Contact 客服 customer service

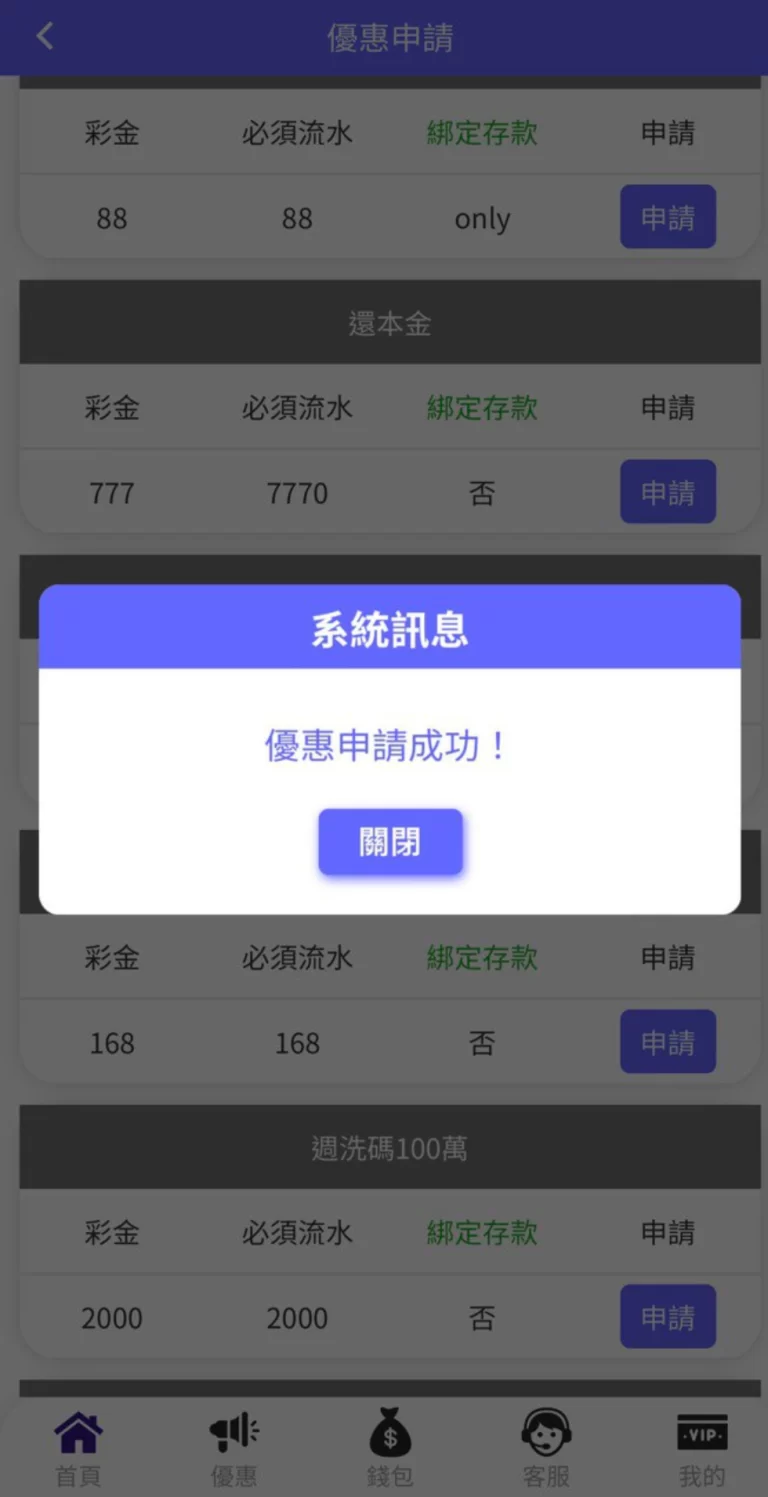pos(546,1447)
